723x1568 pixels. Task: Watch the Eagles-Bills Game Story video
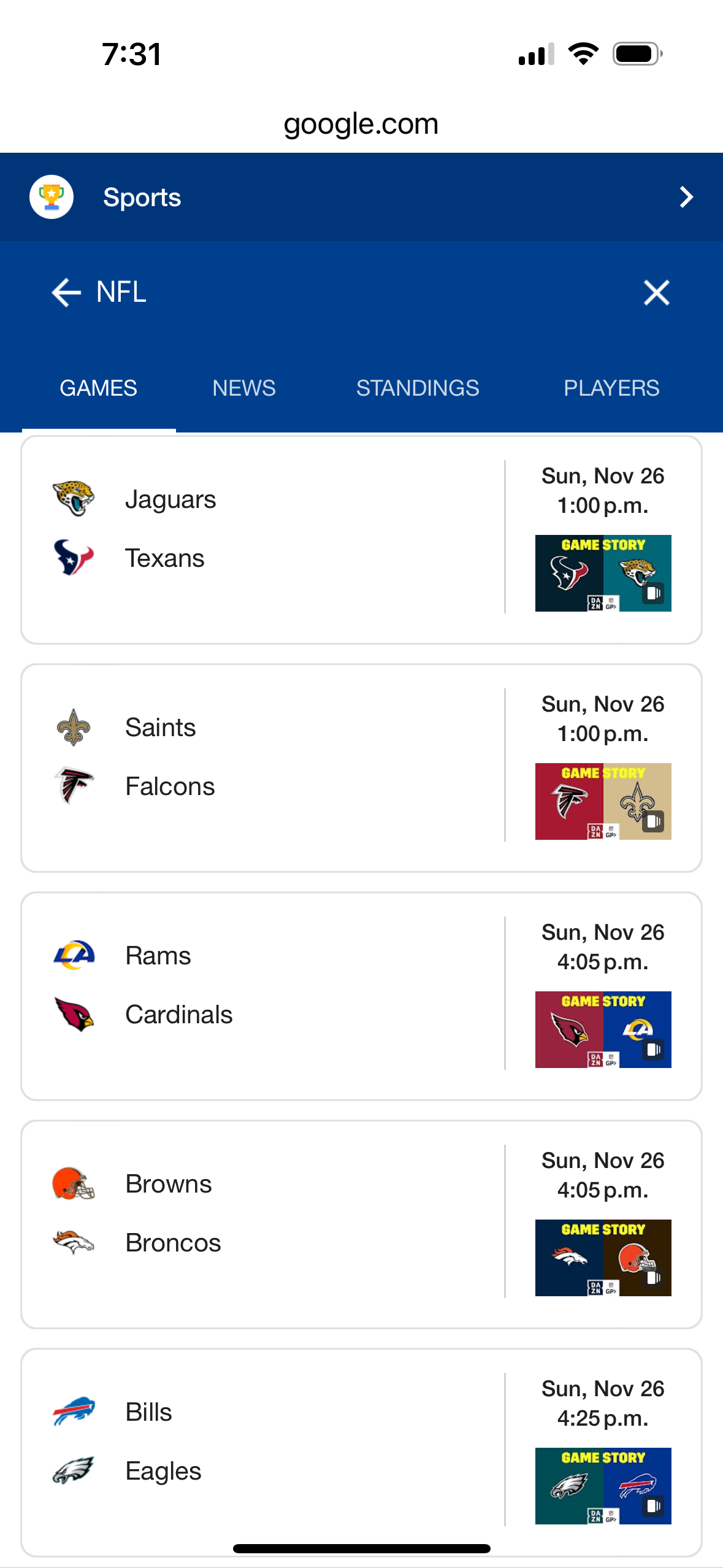pos(603,1486)
